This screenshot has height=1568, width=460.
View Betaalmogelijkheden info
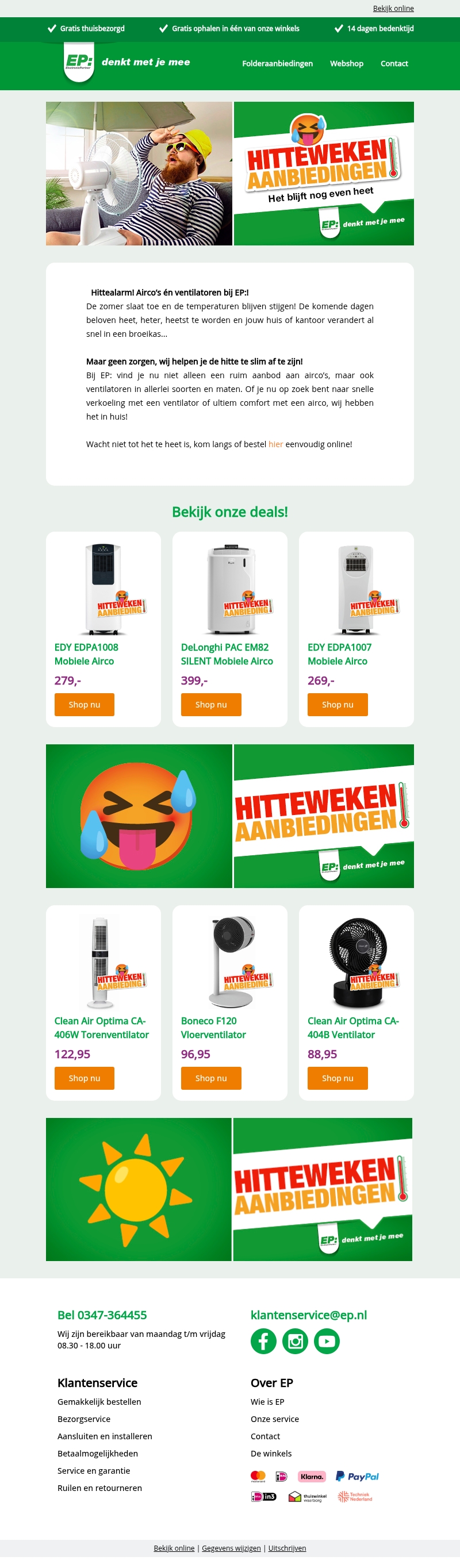[x=98, y=1454]
